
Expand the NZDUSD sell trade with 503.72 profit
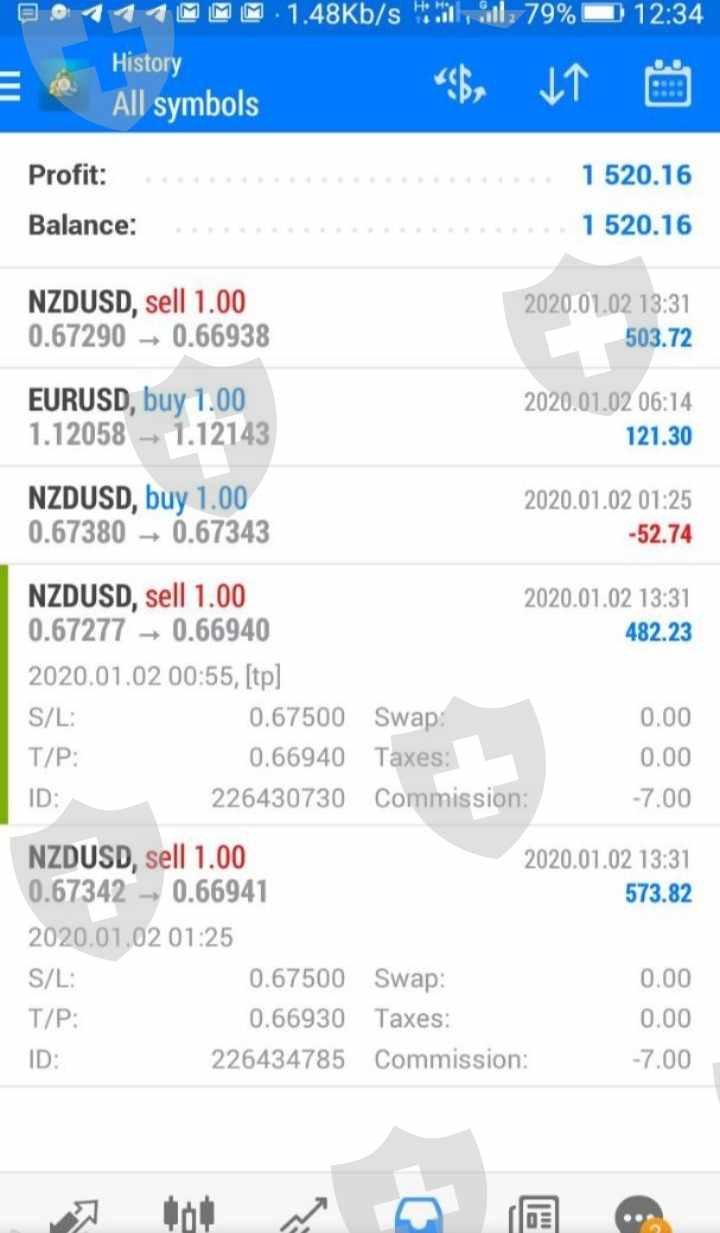coord(360,319)
